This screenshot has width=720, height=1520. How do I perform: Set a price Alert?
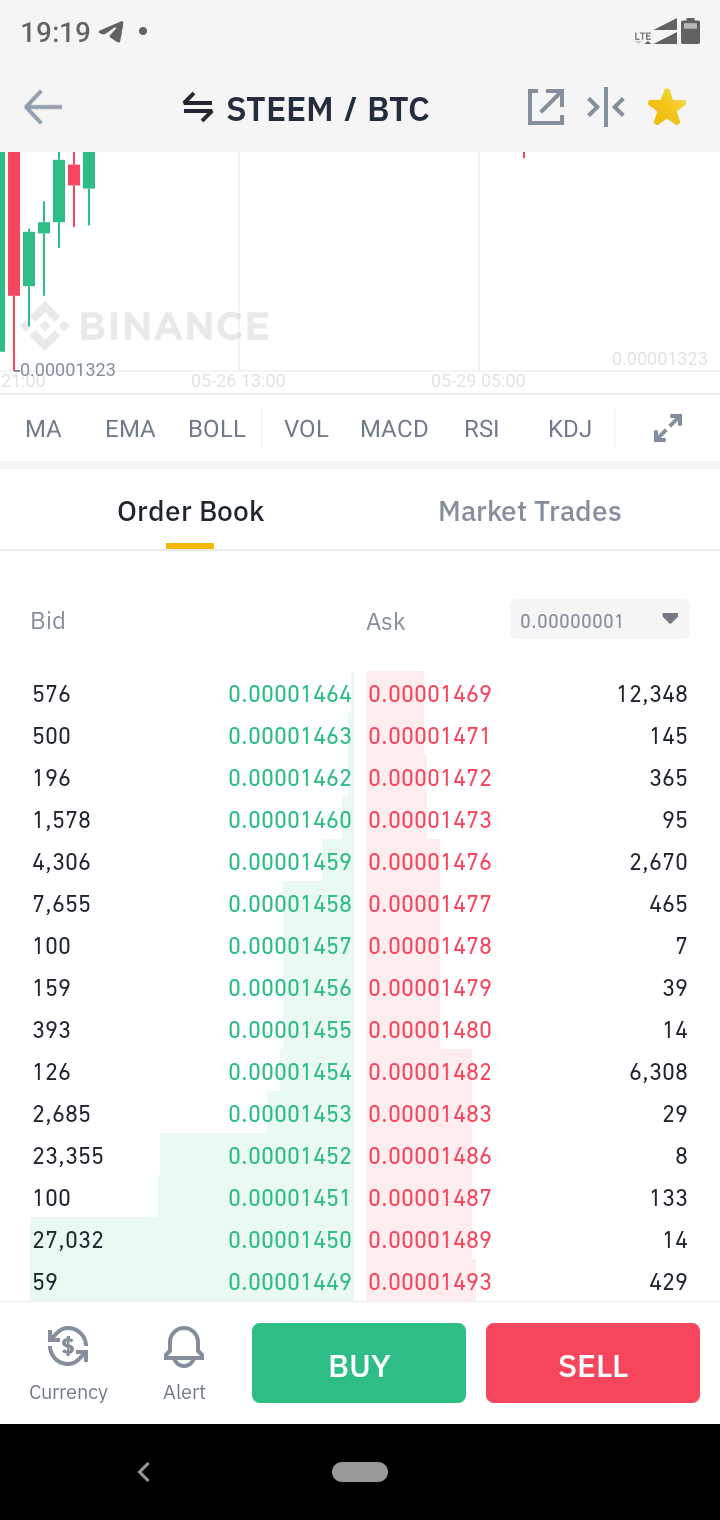[184, 1363]
